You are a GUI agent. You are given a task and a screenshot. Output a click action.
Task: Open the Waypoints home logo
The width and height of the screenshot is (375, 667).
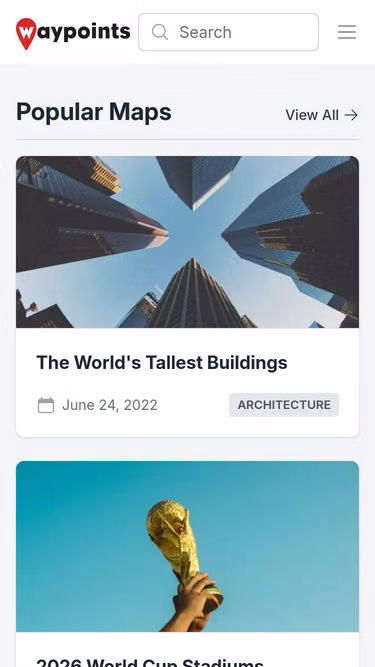pos(73,33)
